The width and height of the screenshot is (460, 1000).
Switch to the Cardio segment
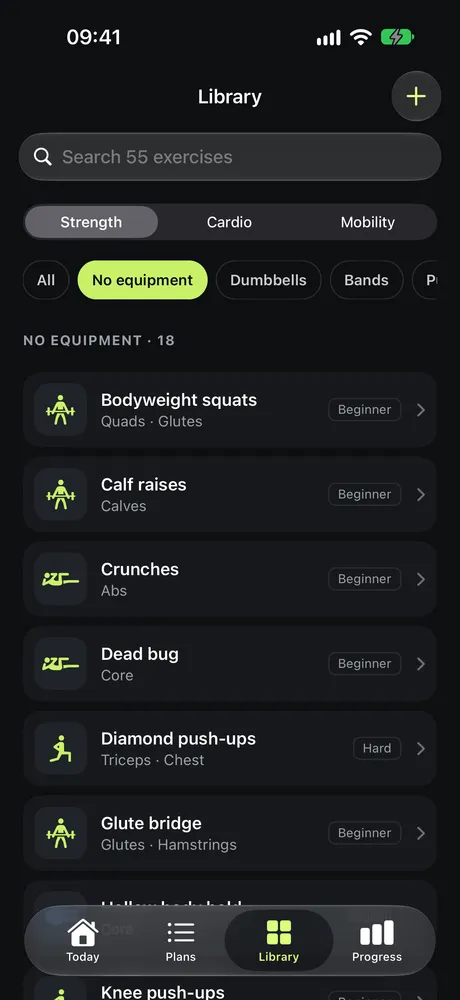[x=229, y=222]
